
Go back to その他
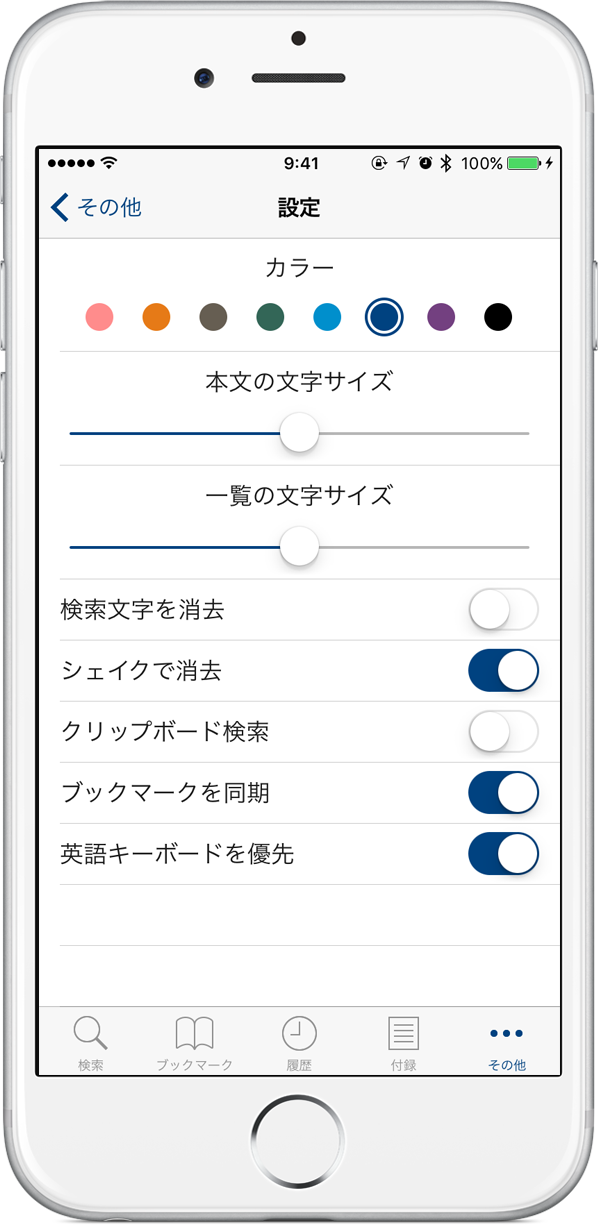click(x=96, y=208)
